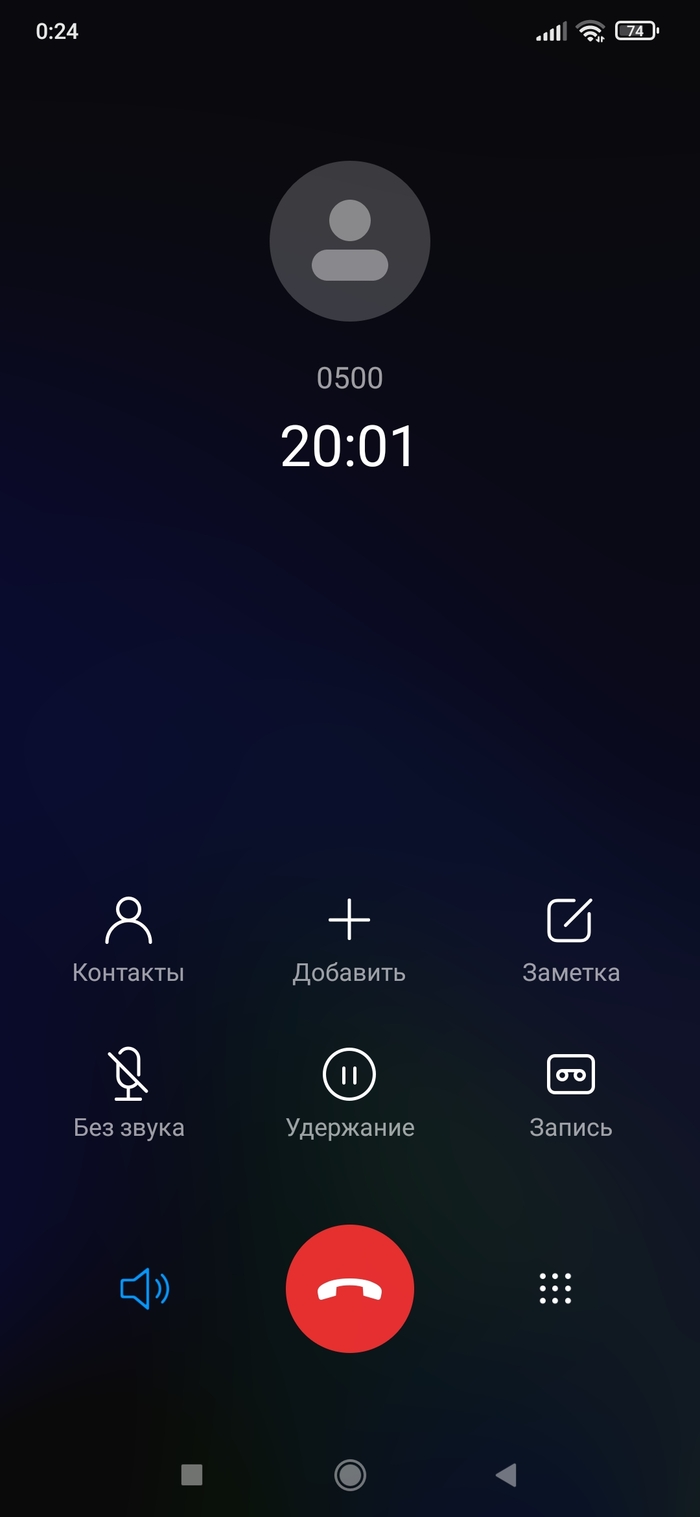The image size is (700, 1517).
Task: Start call recording with Запись
Action: 570,1093
